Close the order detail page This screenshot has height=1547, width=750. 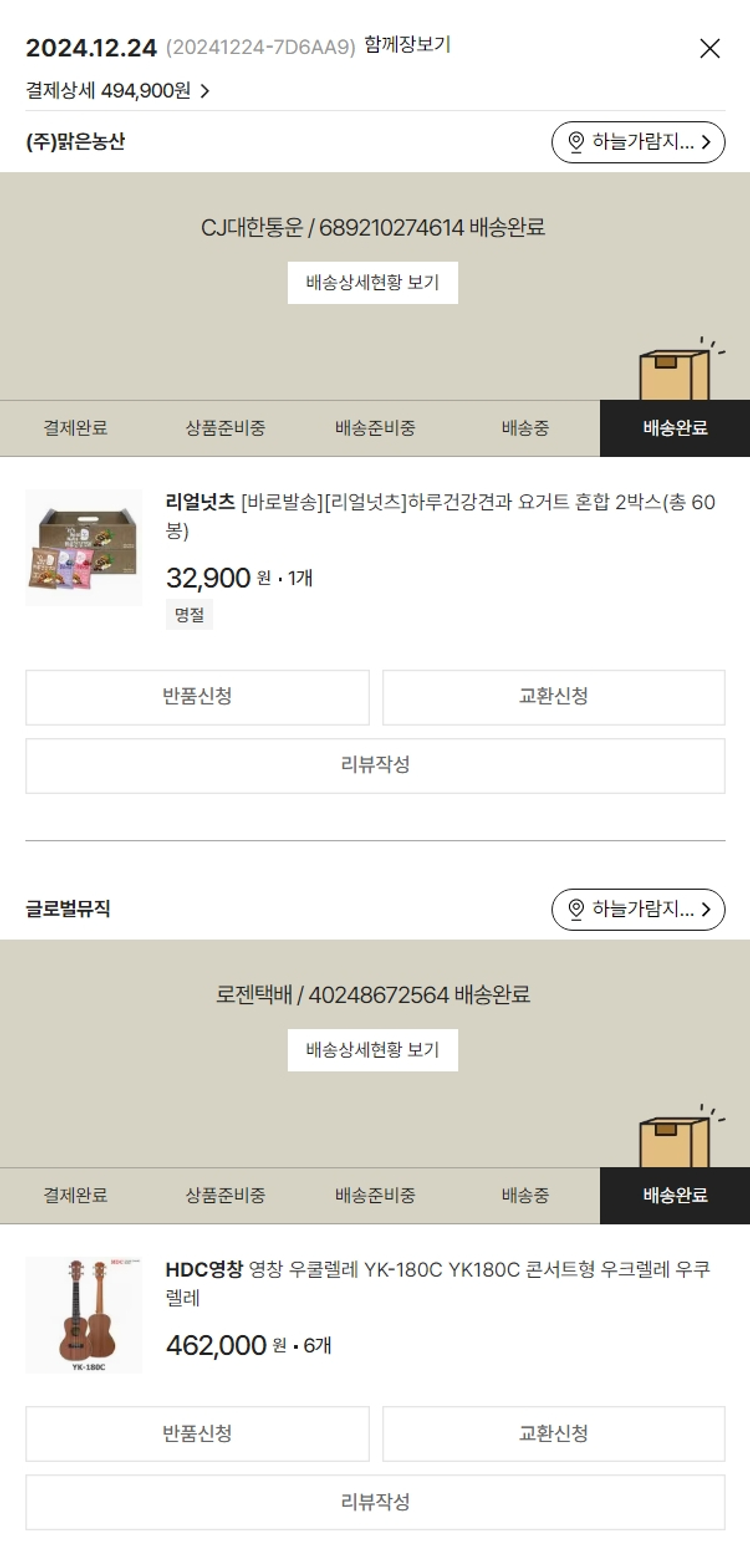(x=709, y=48)
